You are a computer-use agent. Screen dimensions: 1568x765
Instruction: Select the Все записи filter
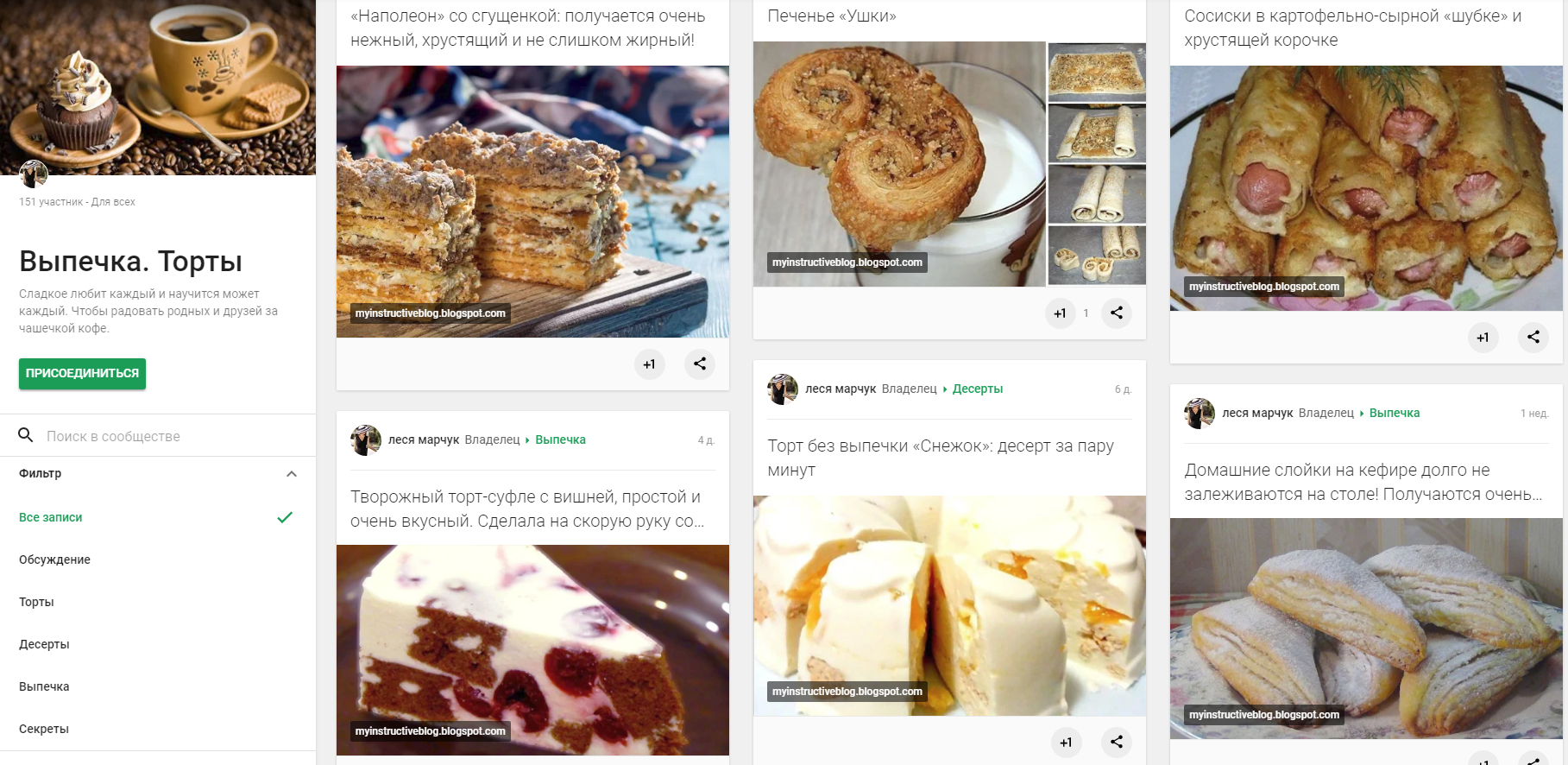point(51,517)
